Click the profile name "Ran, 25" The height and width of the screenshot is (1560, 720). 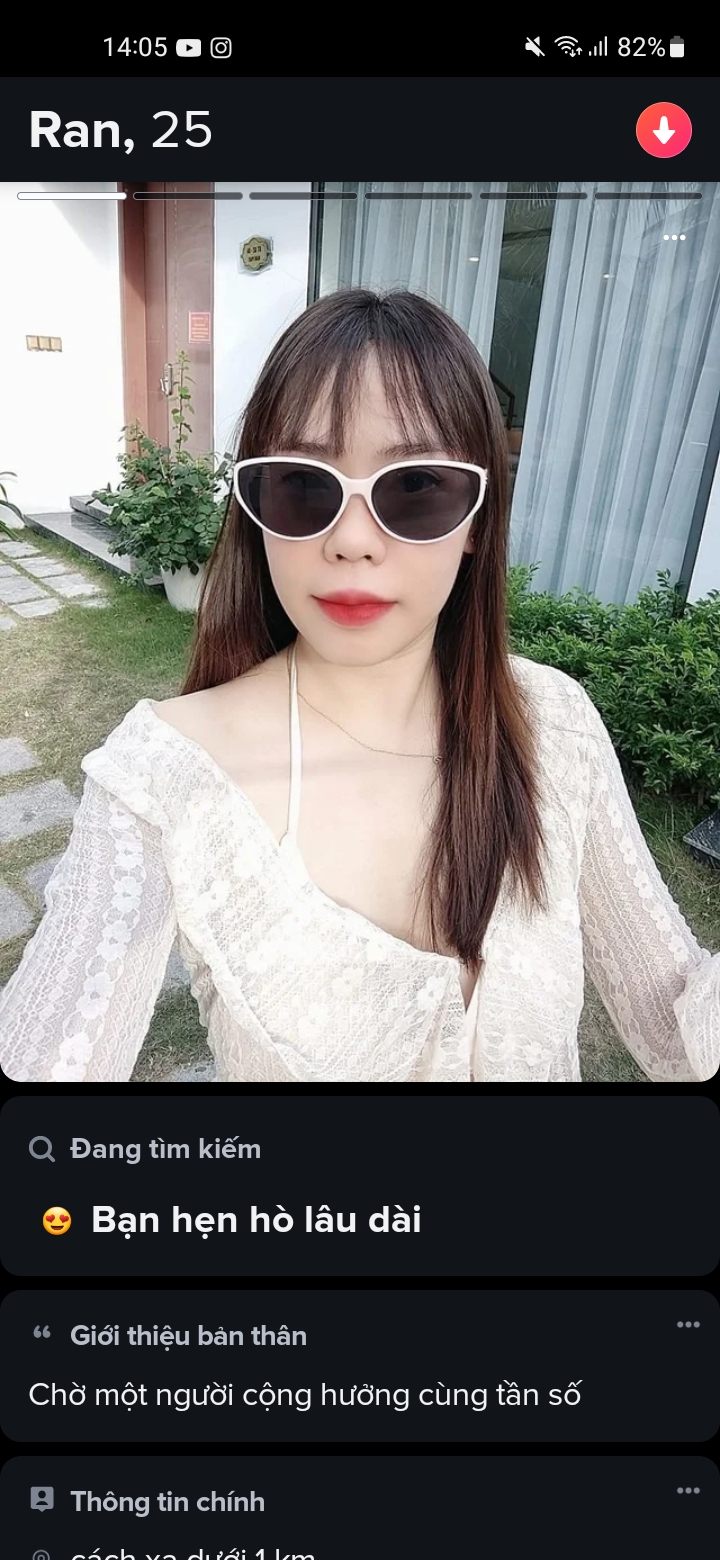(119, 129)
